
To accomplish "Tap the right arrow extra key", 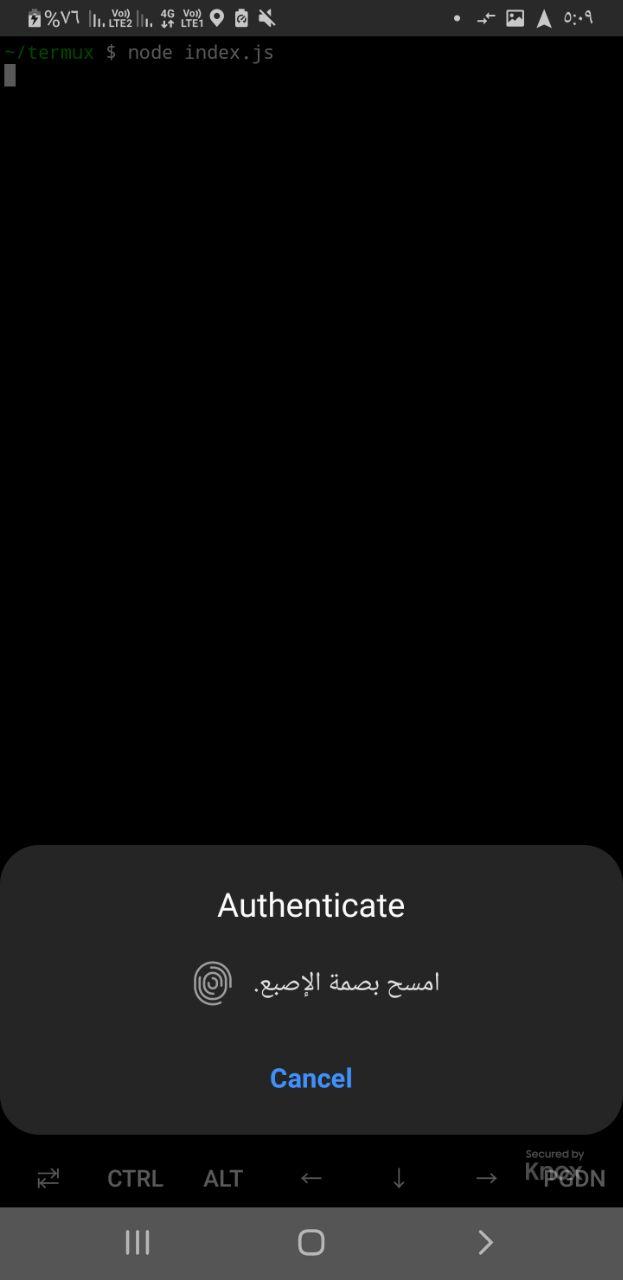I will click(x=486, y=1178).
